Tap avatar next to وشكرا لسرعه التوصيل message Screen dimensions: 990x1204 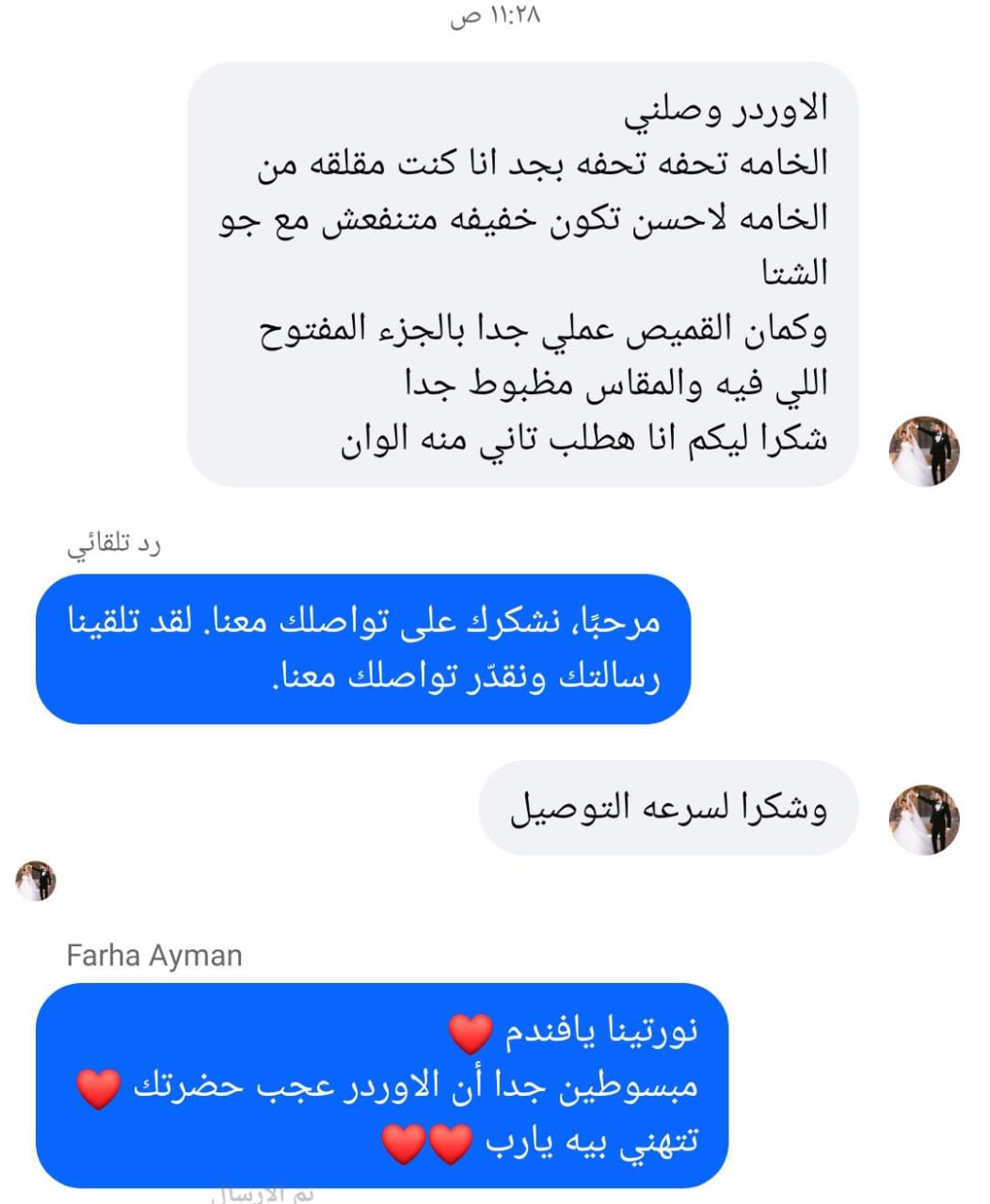924,819
